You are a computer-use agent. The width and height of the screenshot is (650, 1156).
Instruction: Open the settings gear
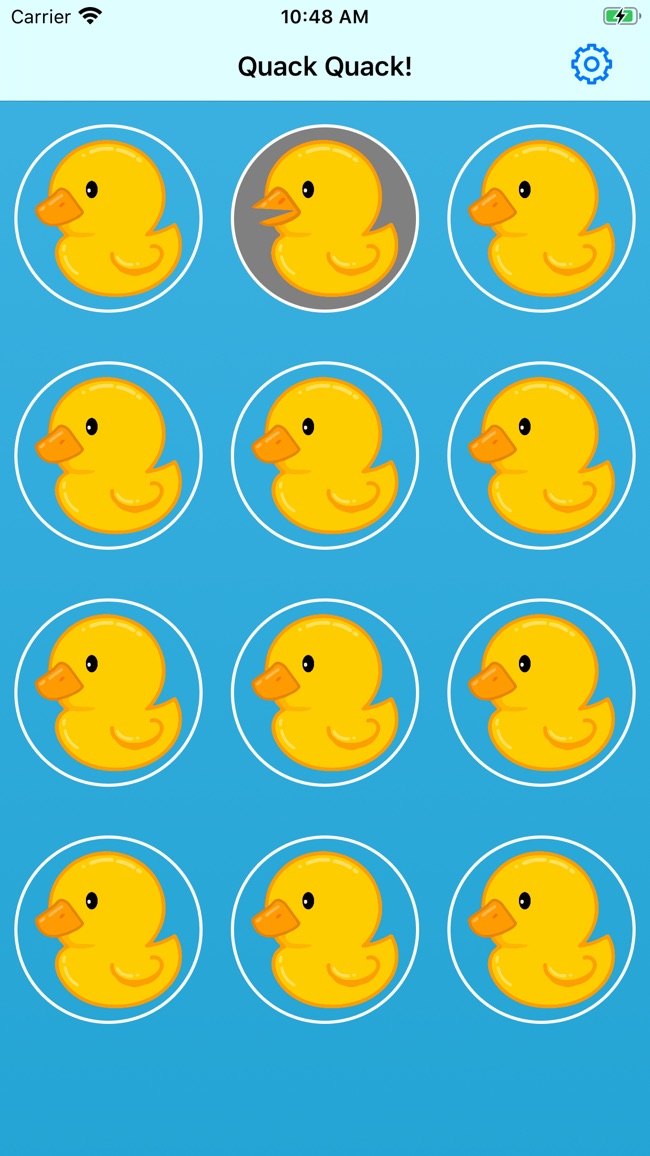tap(591, 65)
